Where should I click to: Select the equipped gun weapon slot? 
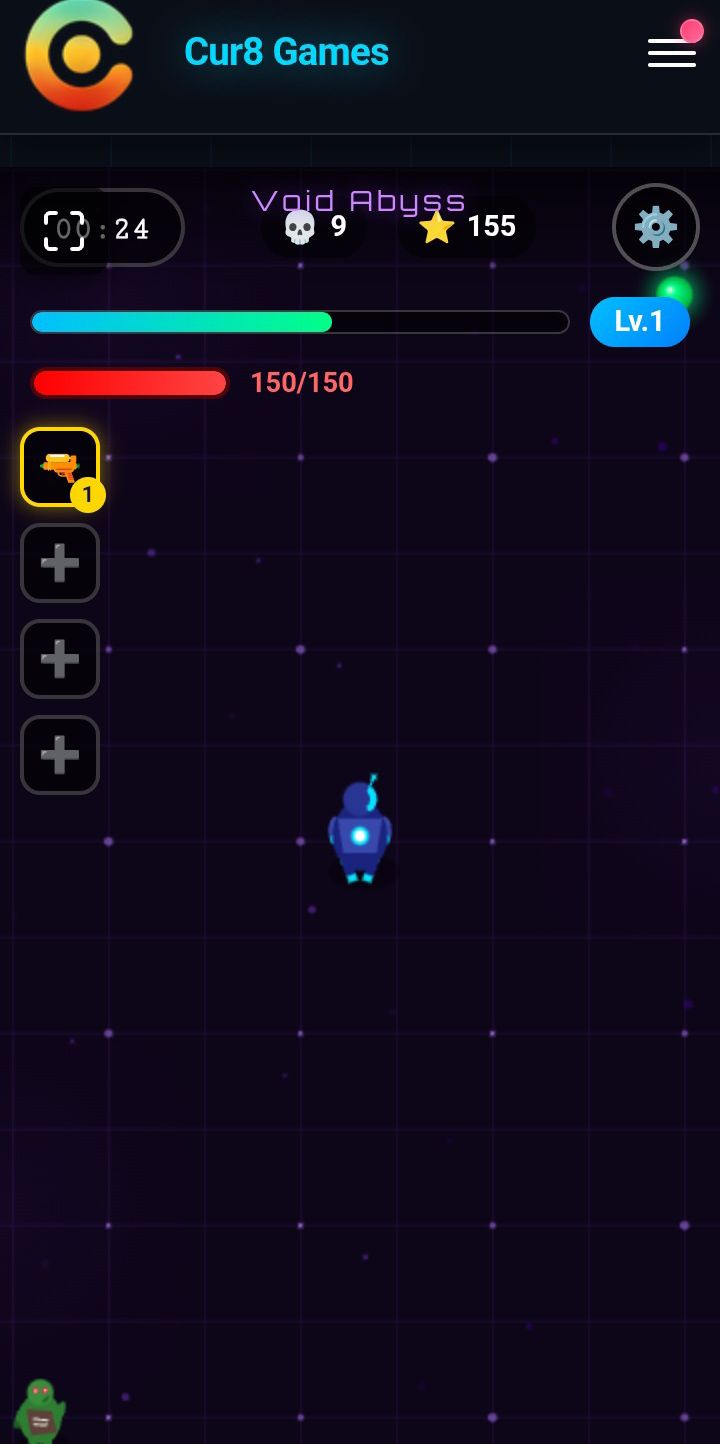[x=60, y=467]
